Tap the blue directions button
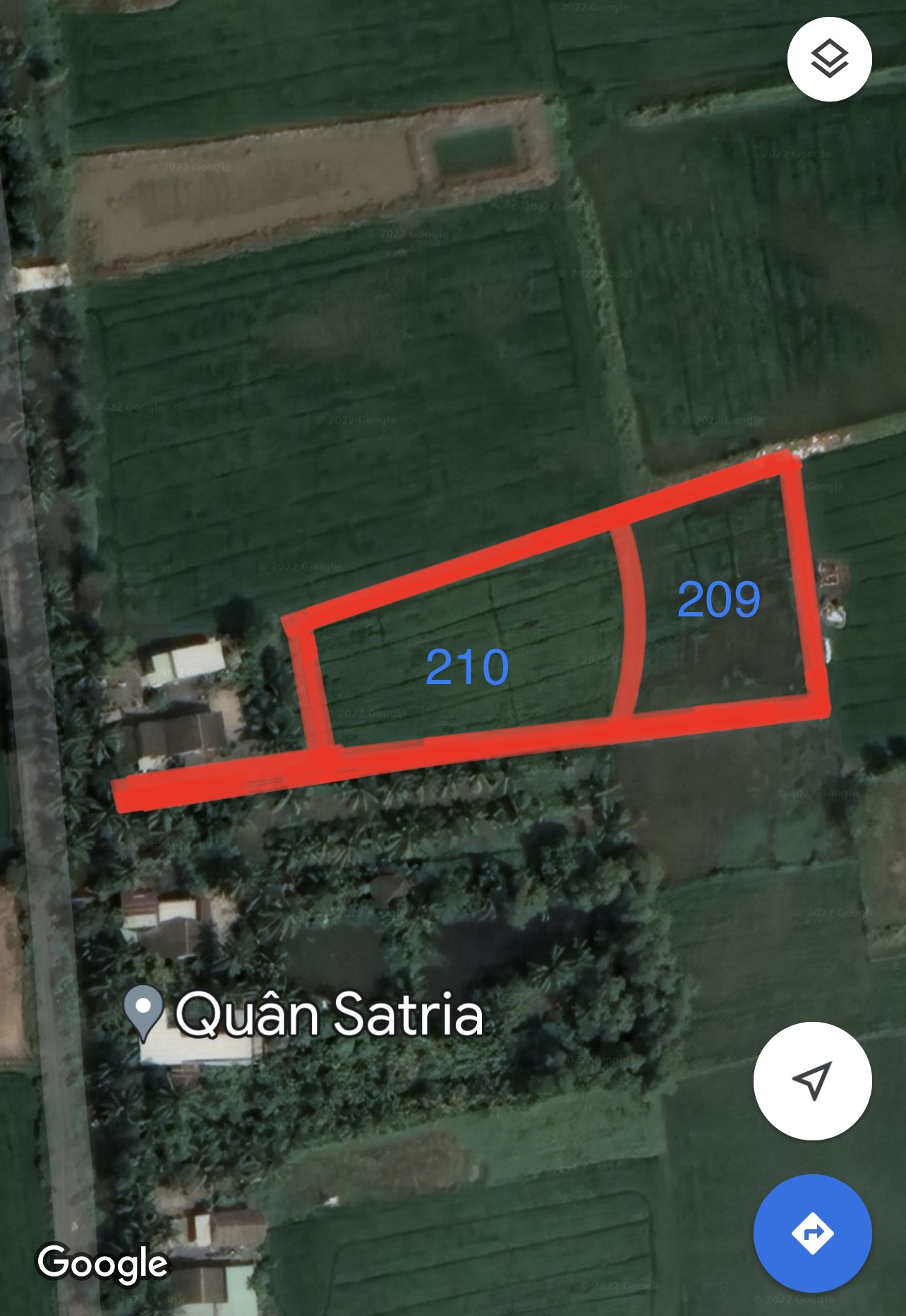This screenshot has width=906, height=1316. tap(812, 1233)
